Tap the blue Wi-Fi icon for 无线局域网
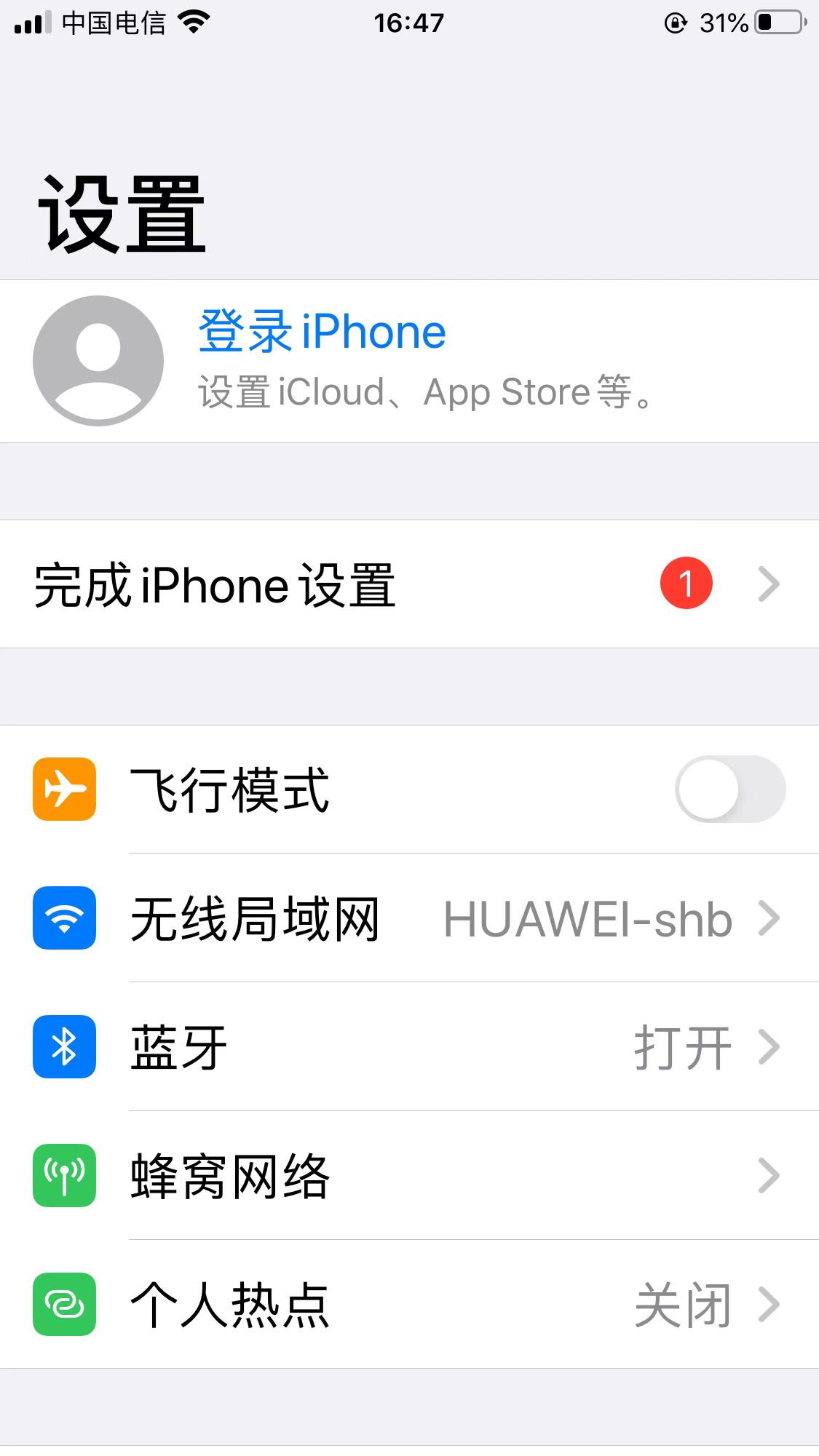The image size is (819, 1456). [63, 918]
